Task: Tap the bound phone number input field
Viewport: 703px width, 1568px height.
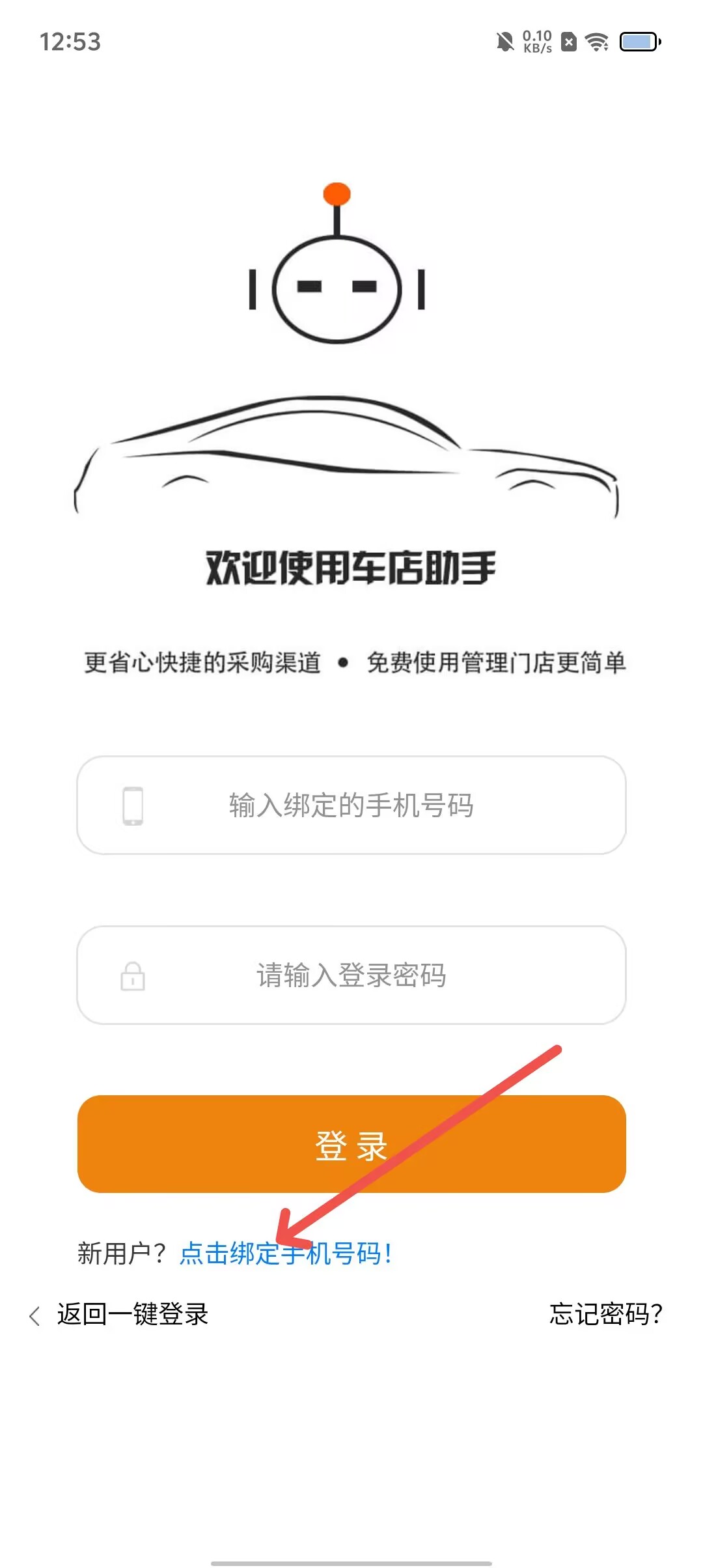Action: point(351,805)
